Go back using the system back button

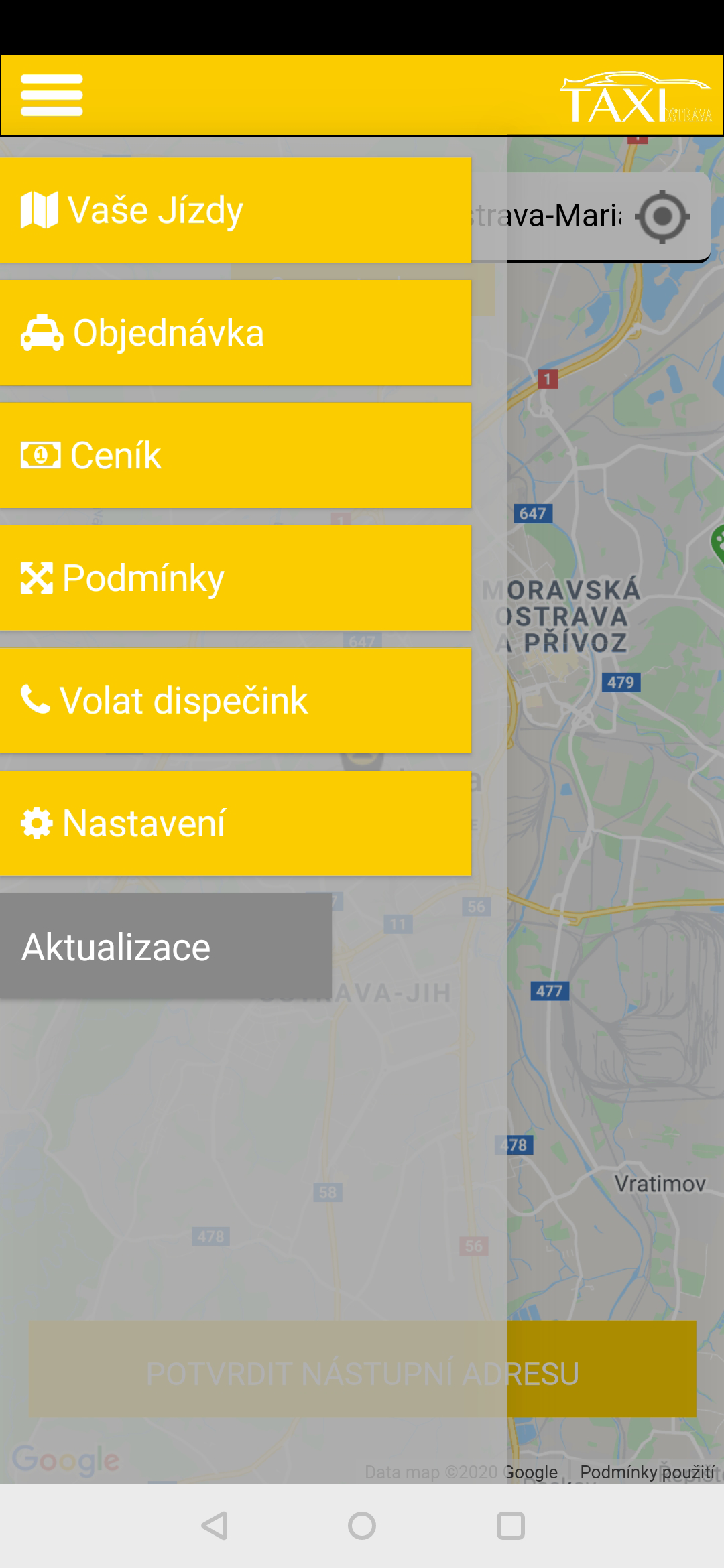[215, 1526]
